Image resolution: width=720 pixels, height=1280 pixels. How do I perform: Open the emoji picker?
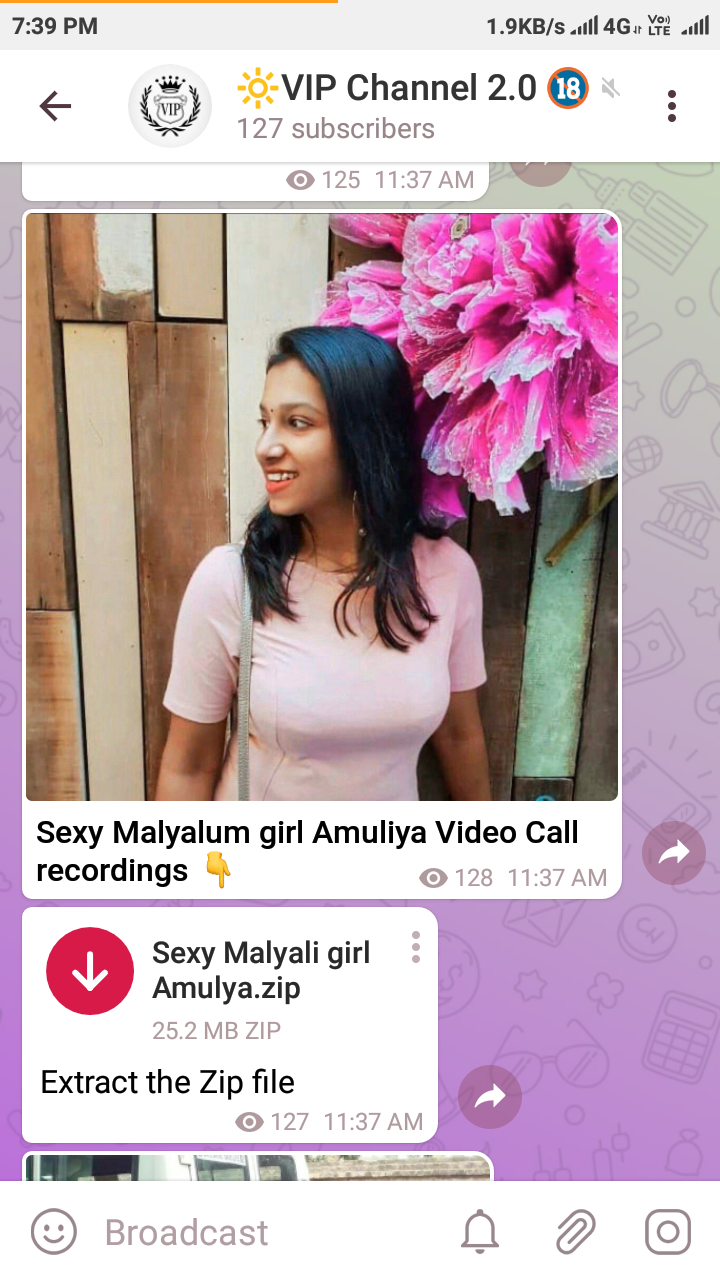53,1232
